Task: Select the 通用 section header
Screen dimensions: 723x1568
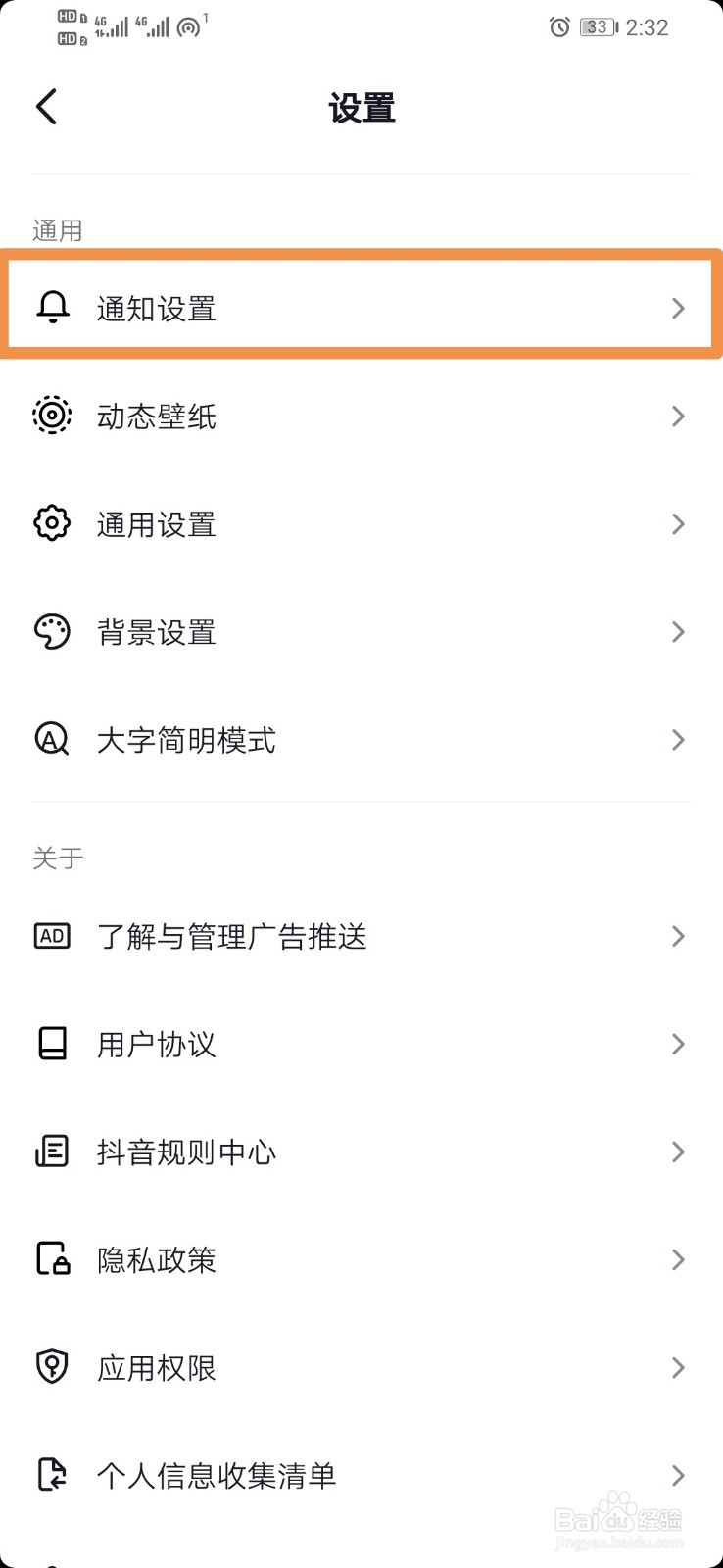Action: [57, 229]
